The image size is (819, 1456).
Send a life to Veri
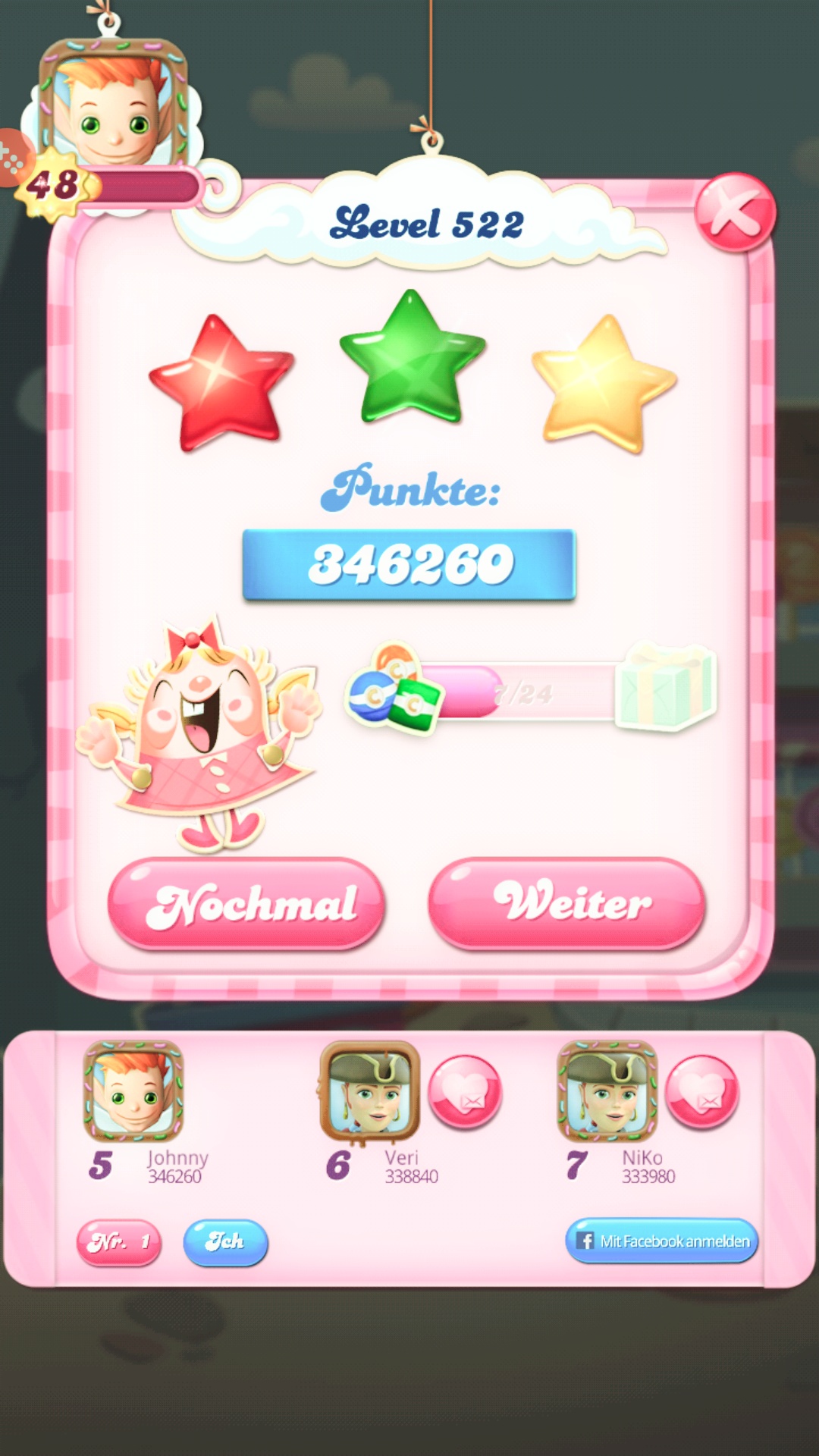[x=464, y=1092]
